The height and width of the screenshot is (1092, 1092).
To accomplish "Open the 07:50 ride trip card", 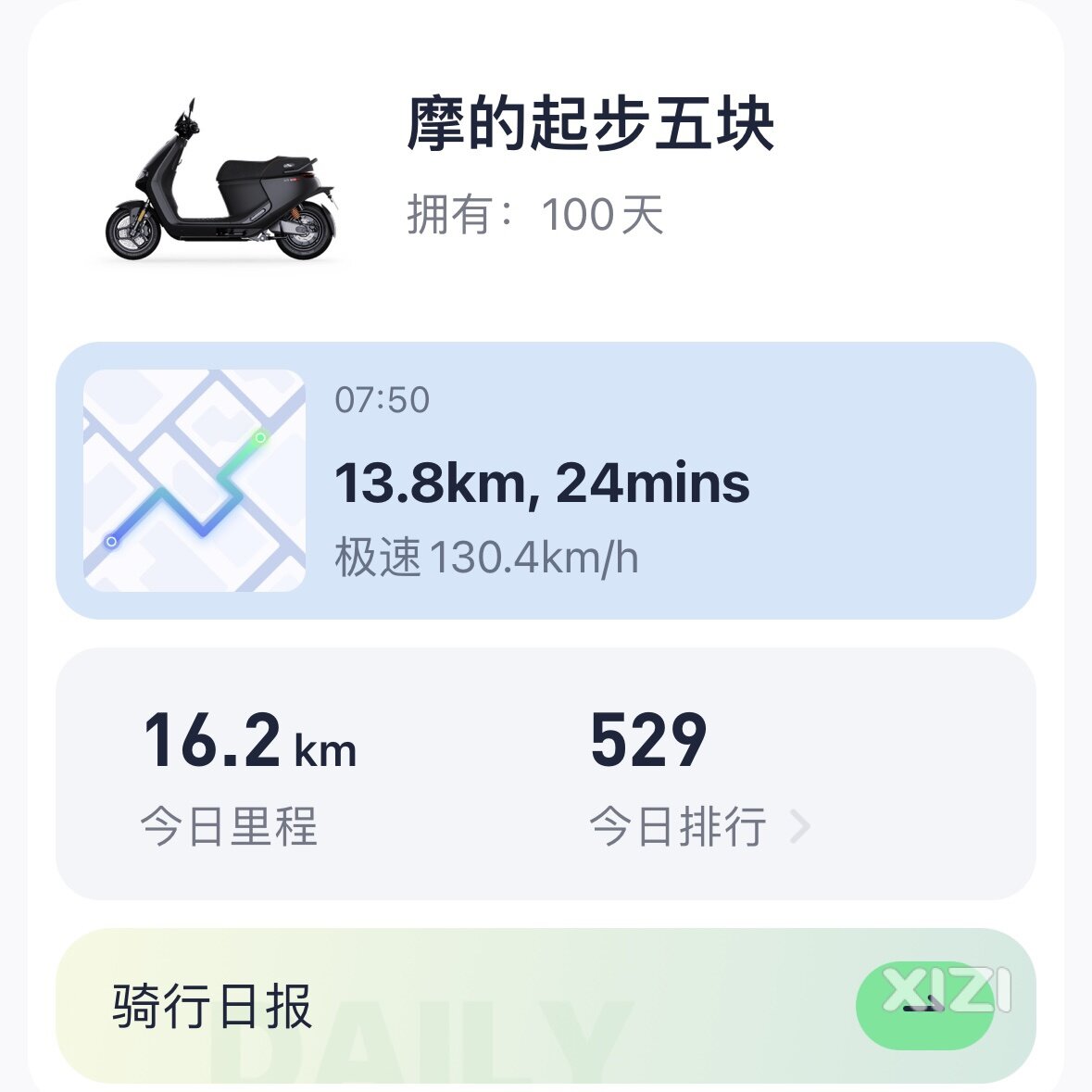I will [x=545, y=481].
